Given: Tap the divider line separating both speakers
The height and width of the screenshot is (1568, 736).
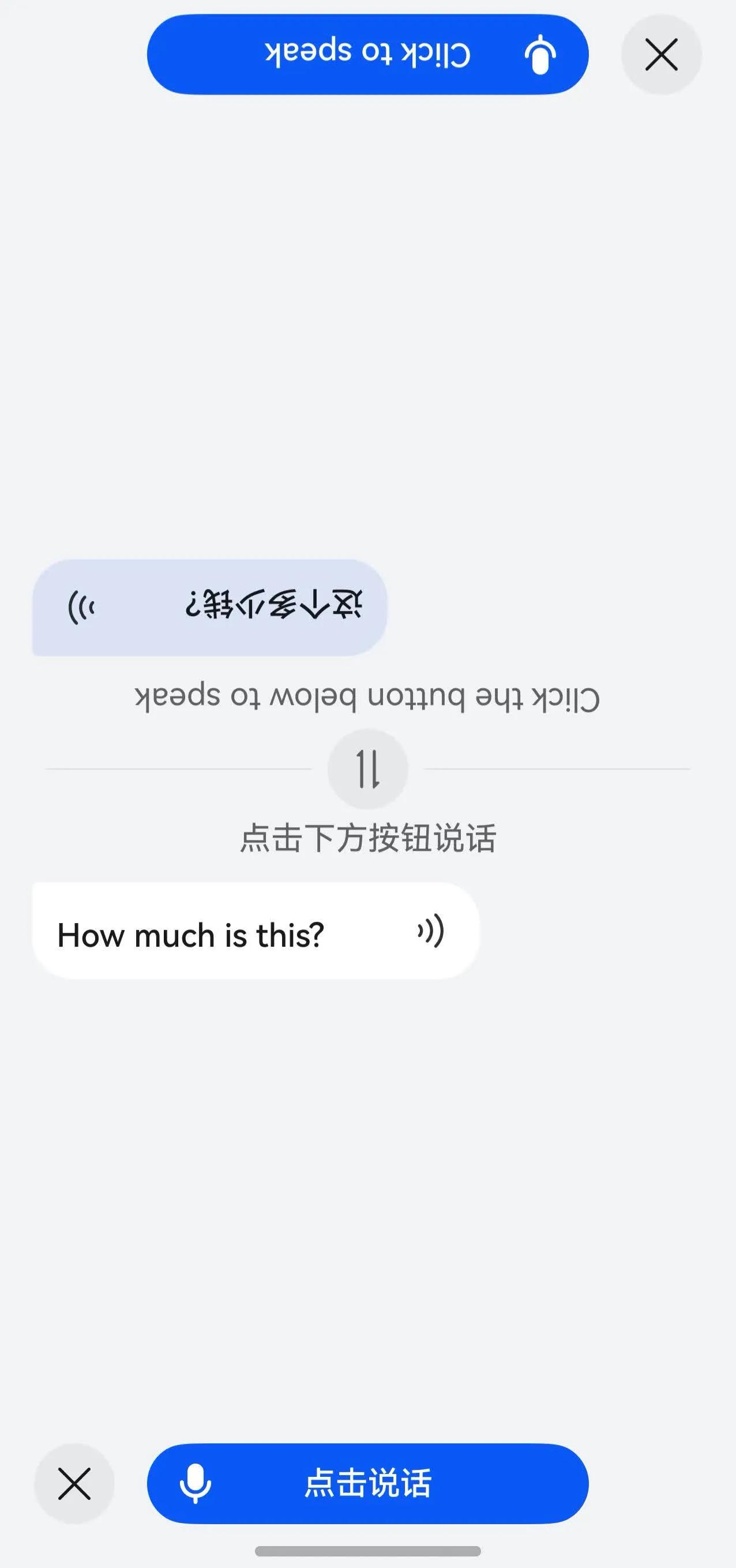Looking at the screenshot, I should coord(183,768).
